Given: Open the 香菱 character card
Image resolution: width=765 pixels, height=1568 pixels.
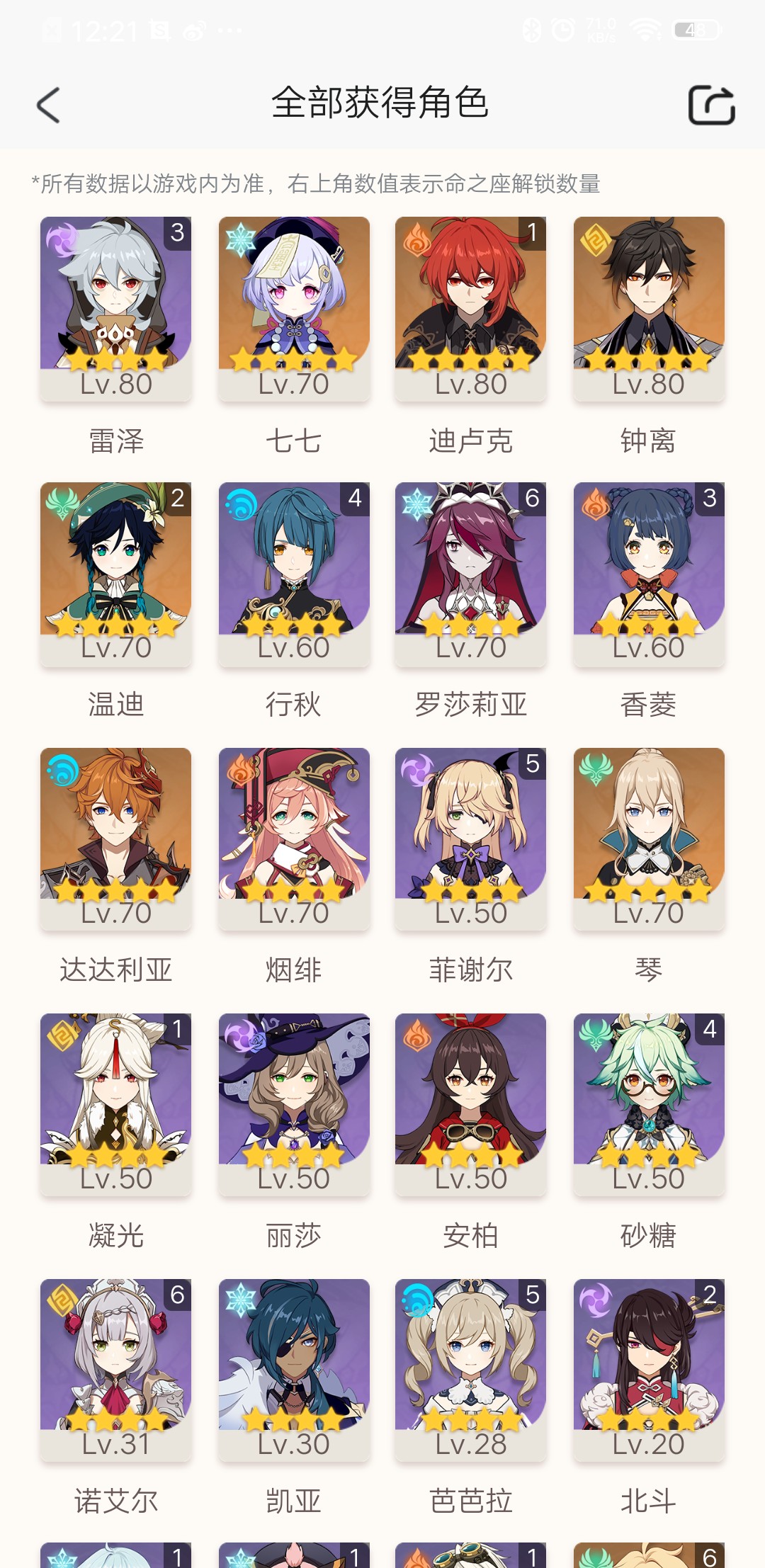Looking at the screenshot, I should (x=649, y=574).
